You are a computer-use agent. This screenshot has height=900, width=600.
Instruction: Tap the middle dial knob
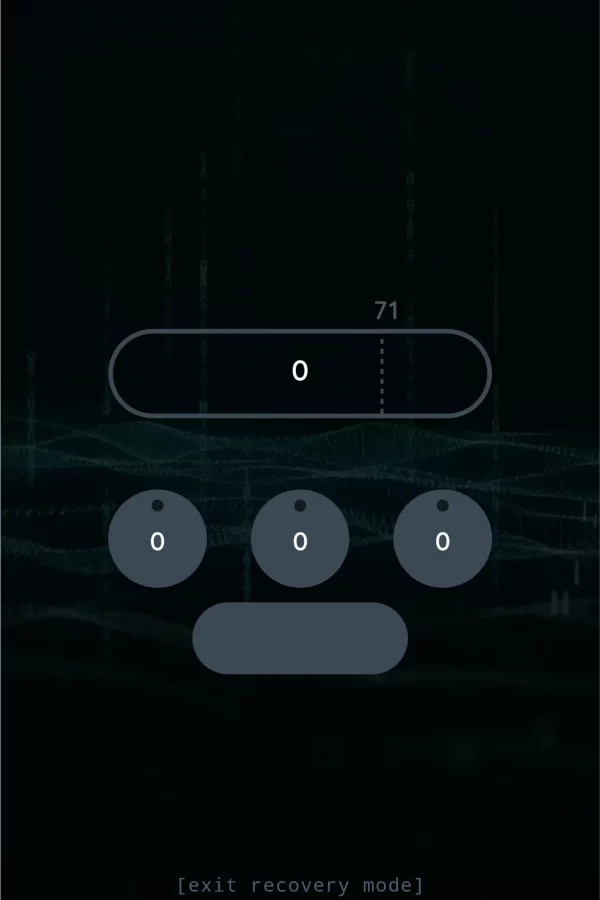(x=300, y=539)
